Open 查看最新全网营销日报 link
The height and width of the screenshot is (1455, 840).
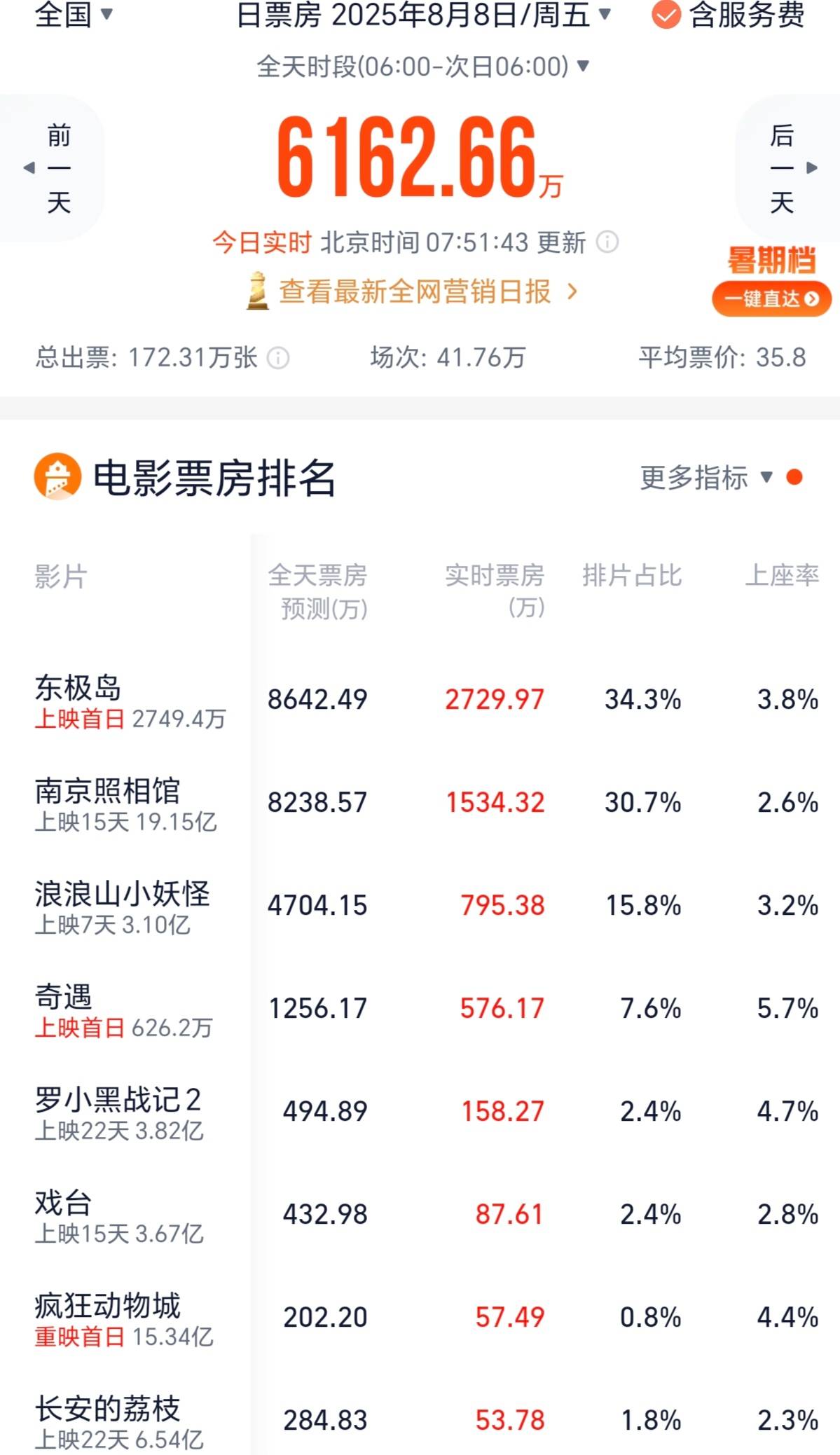pyautogui.click(x=413, y=291)
